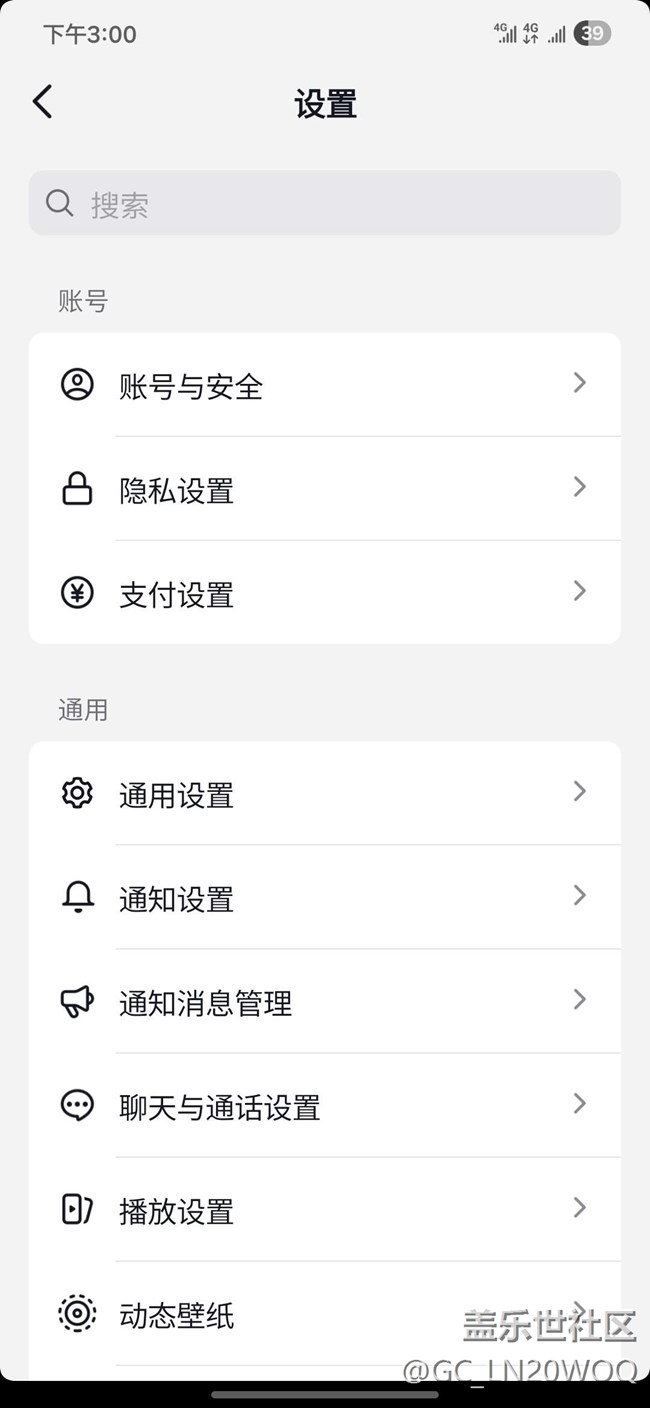This screenshot has height=1408, width=650.
Task: Go back from the 设置 page
Action: click(x=42, y=102)
